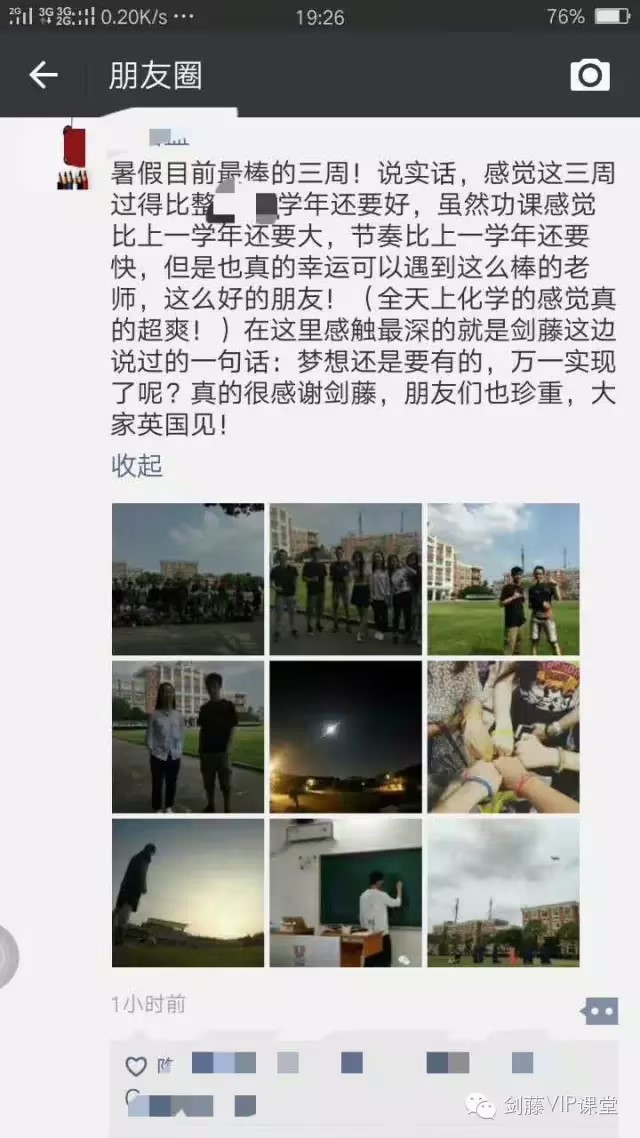The width and height of the screenshot is (640, 1138).
Task: Go back from the 朋友圈 screen
Action: tap(43, 75)
